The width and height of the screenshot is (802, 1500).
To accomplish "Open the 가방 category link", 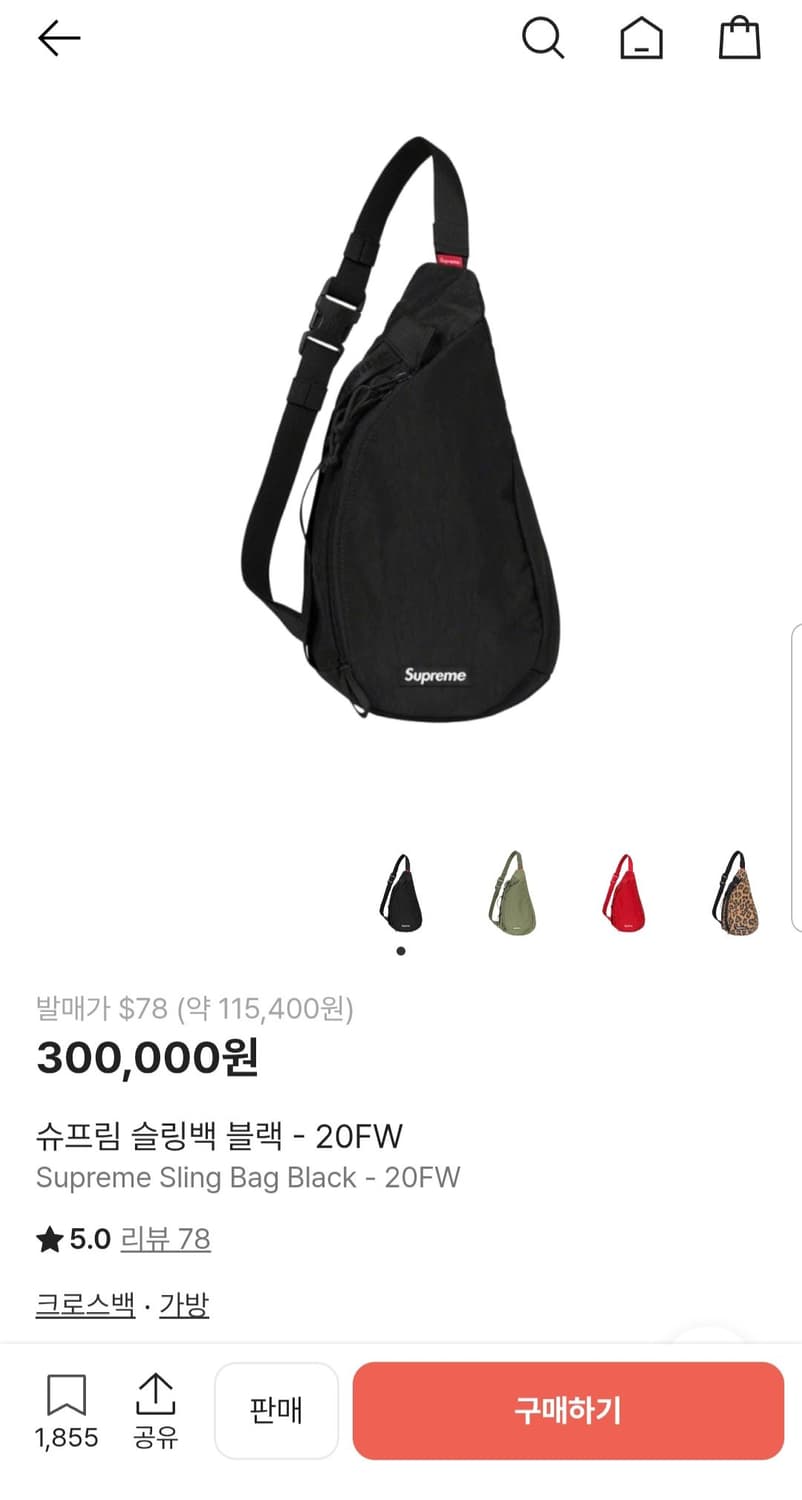I will pos(183,1303).
